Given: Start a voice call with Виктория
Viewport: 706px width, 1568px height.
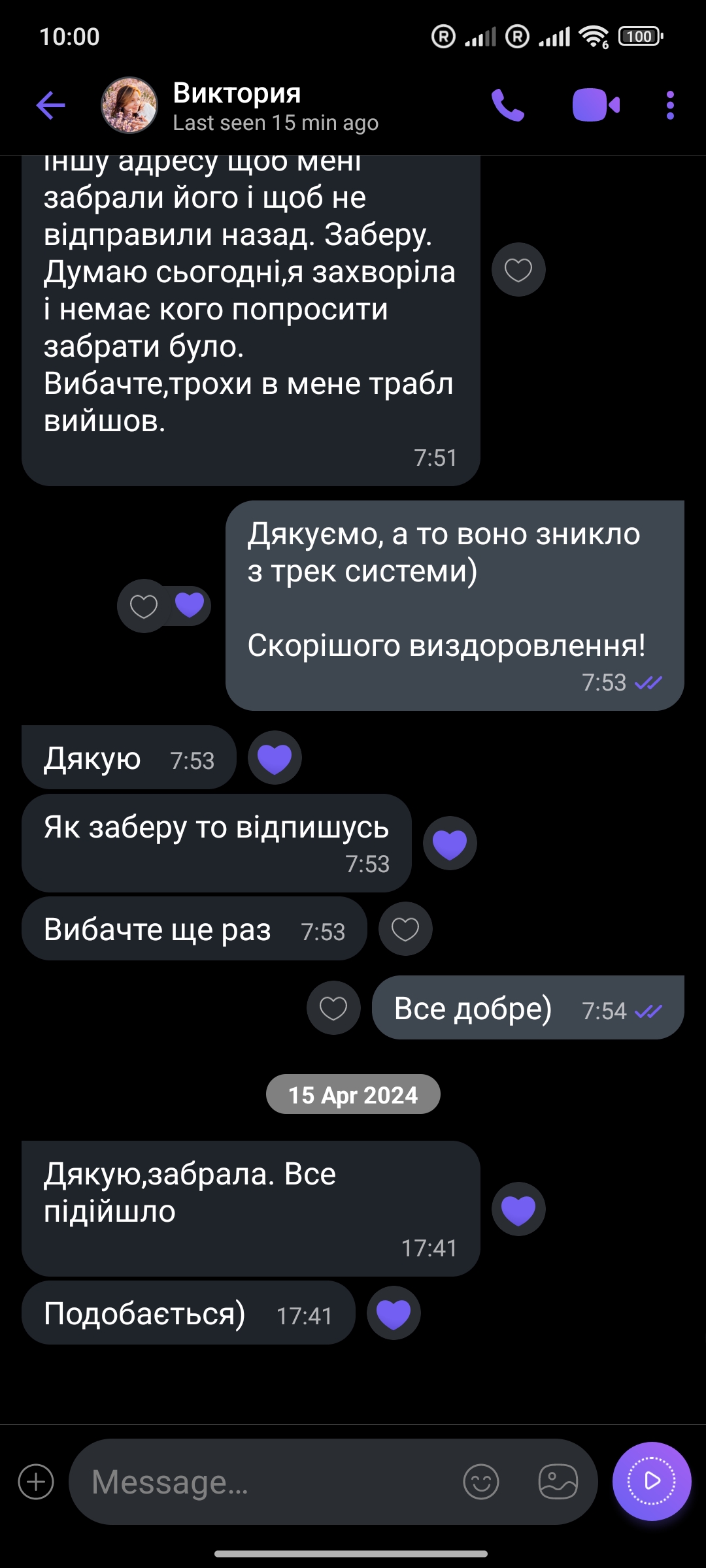Looking at the screenshot, I should click(x=508, y=105).
